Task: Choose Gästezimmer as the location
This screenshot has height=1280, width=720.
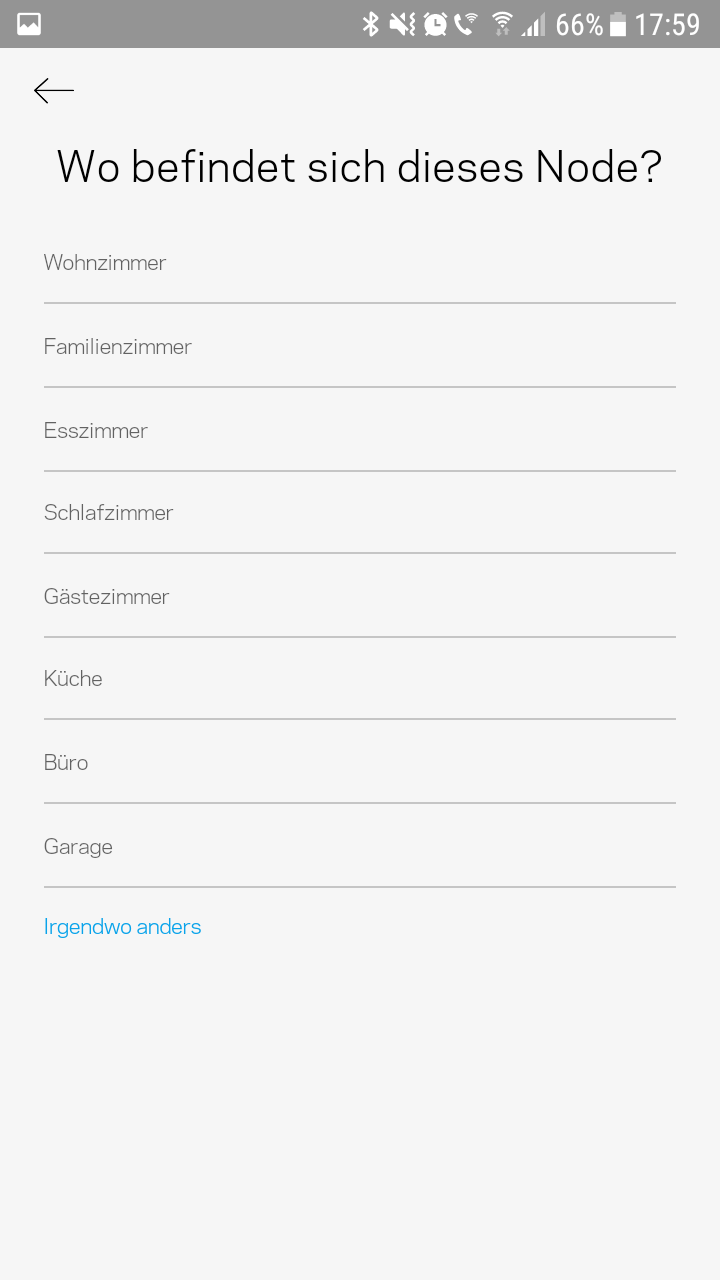Action: point(107,597)
